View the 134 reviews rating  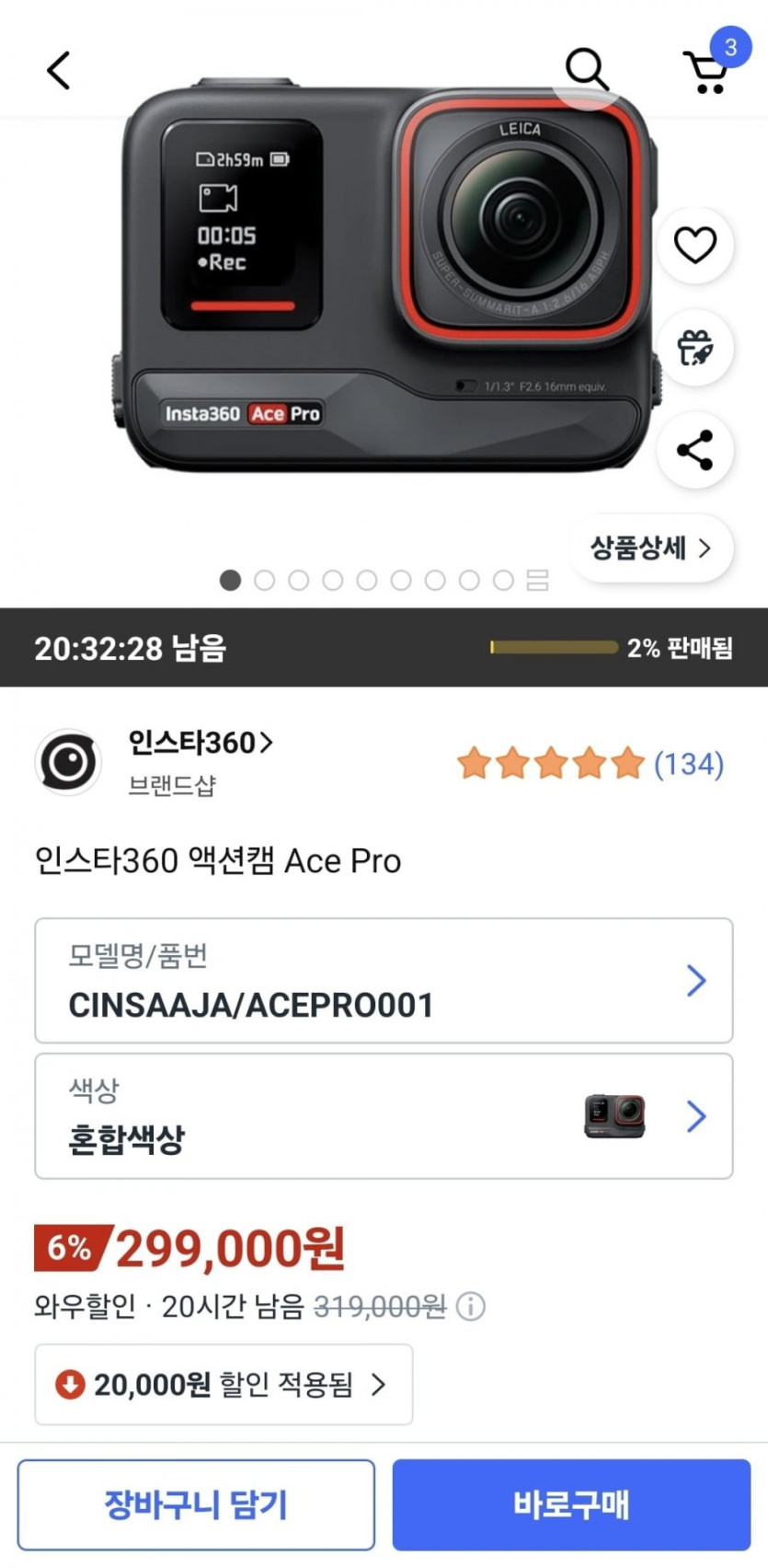coord(590,764)
